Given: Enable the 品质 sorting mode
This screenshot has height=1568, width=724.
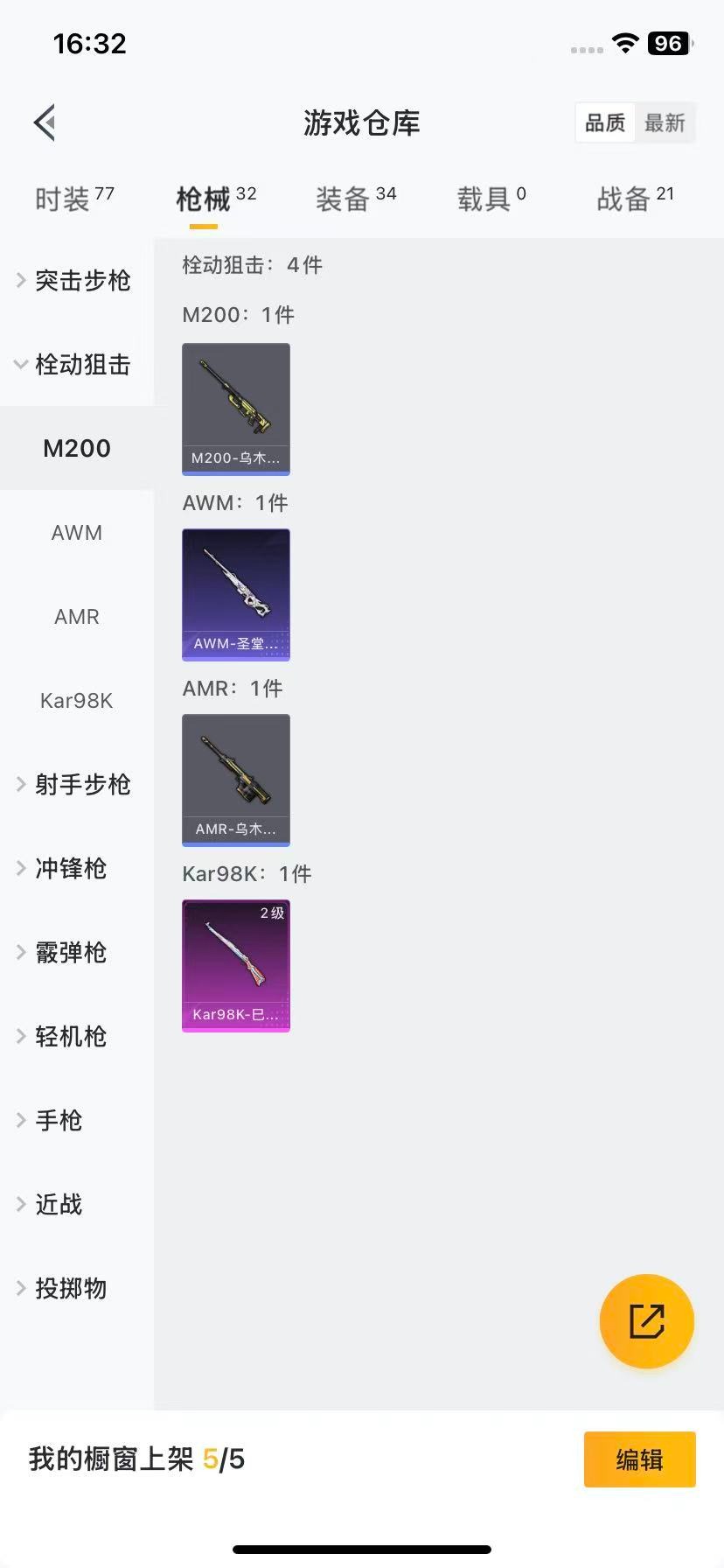Looking at the screenshot, I should pyautogui.click(x=604, y=123).
